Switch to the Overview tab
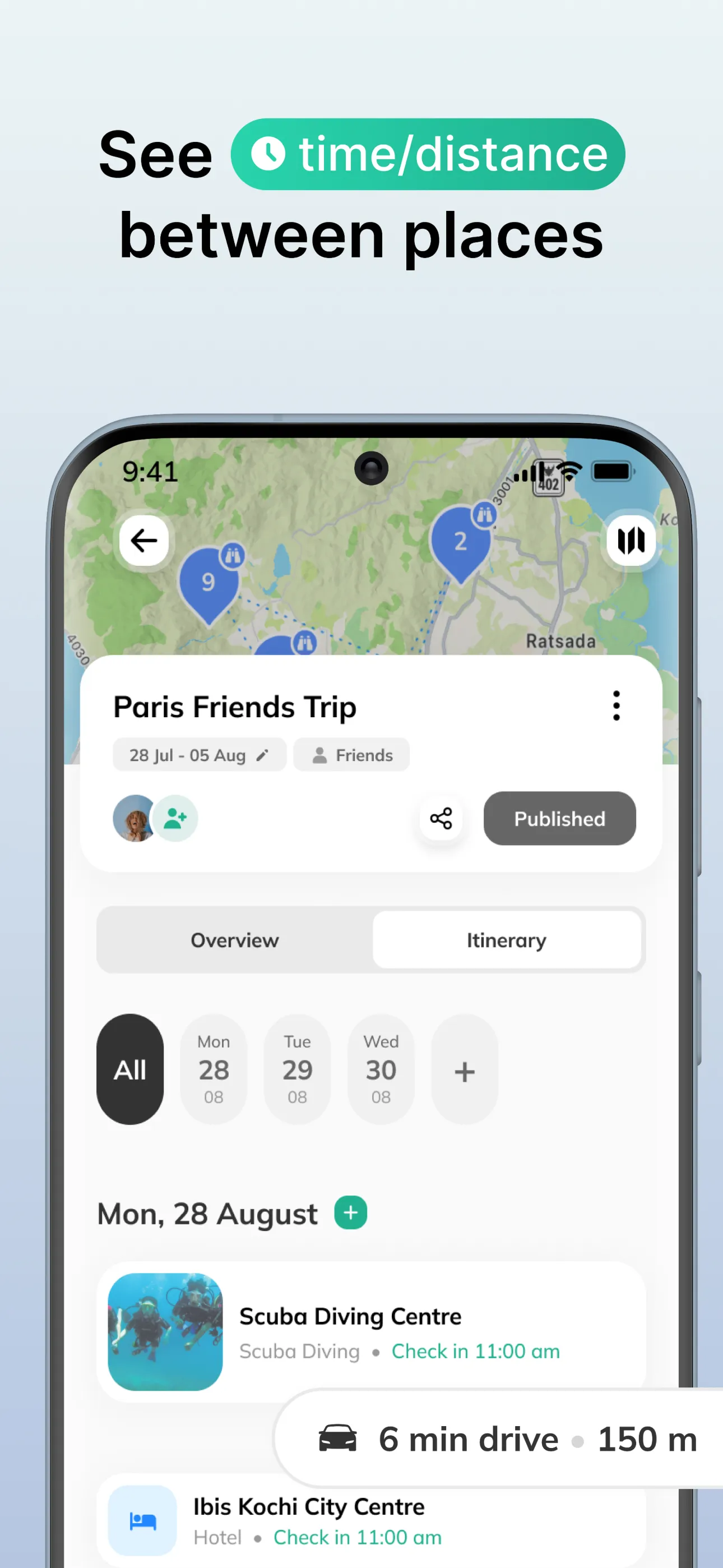This screenshot has width=723, height=1568. click(x=235, y=940)
